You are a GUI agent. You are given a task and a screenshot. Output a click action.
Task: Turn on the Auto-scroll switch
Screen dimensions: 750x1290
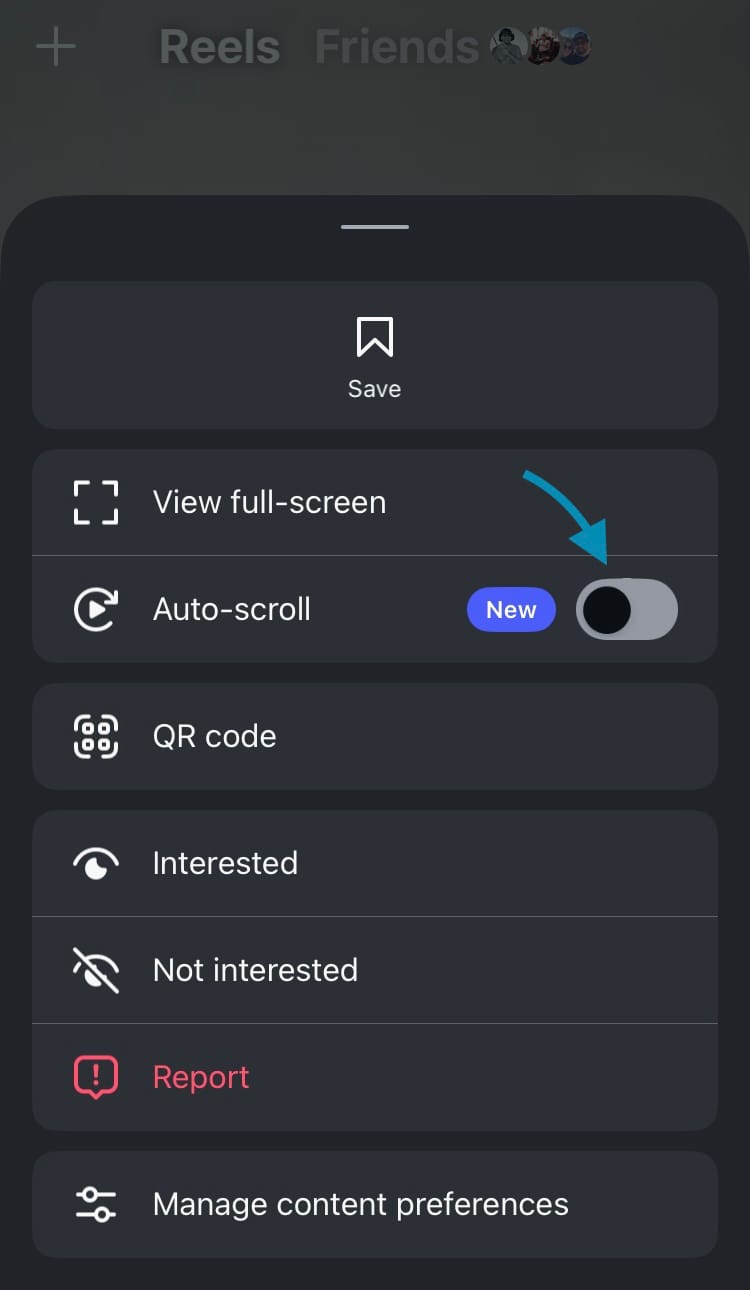pos(626,610)
